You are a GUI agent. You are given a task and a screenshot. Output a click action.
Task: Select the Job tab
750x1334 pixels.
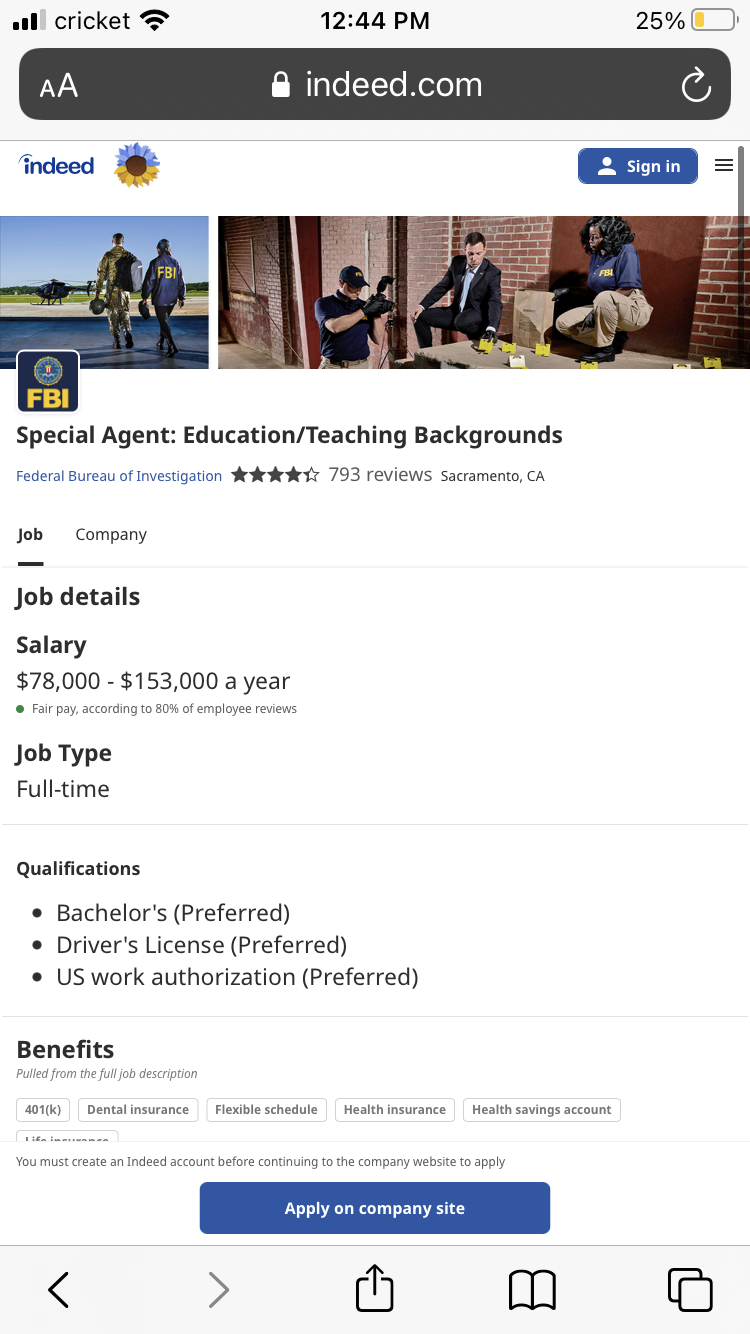(x=30, y=534)
